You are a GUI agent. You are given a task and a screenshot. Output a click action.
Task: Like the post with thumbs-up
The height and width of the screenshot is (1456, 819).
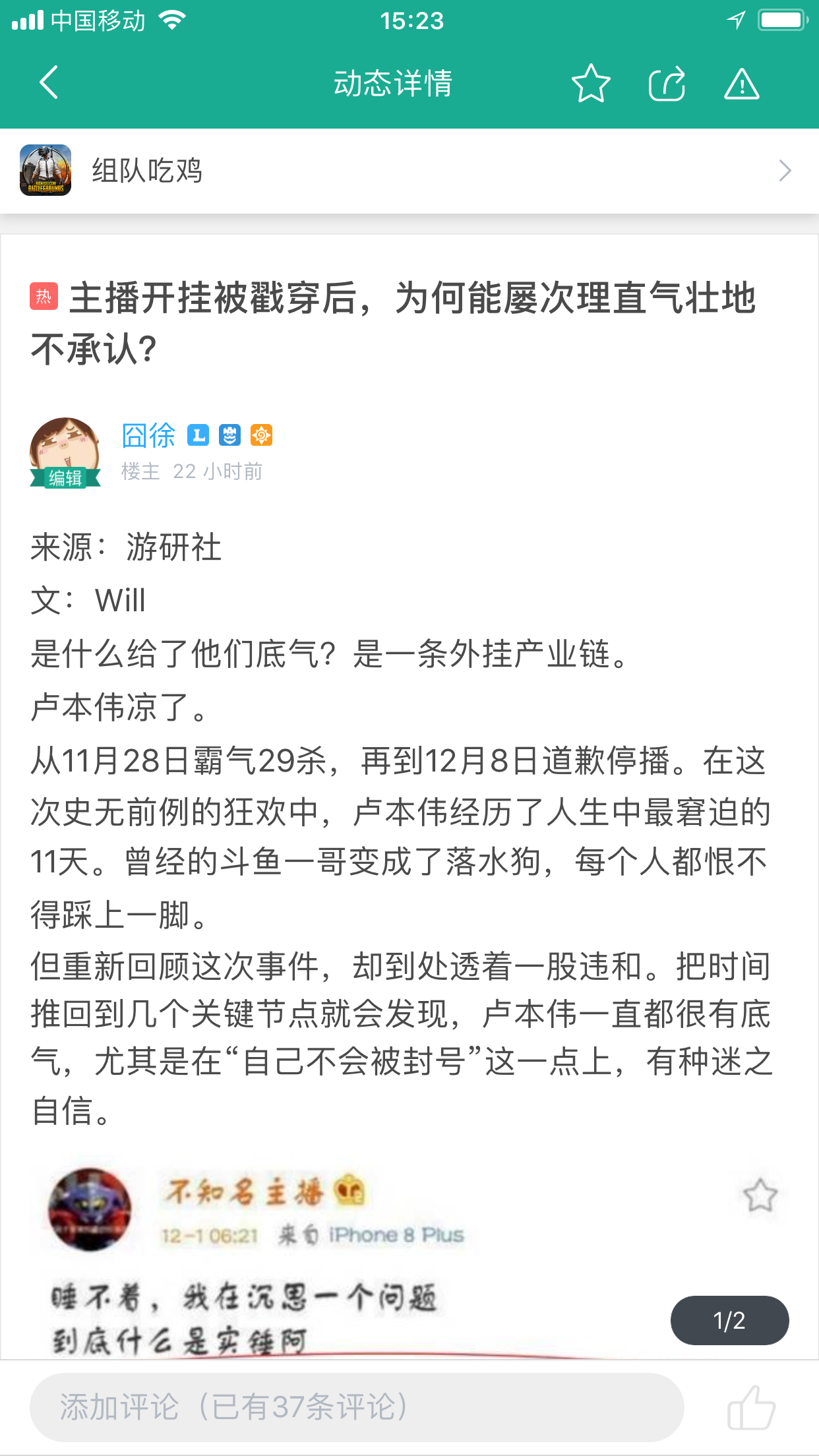(x=751, y=1407)
